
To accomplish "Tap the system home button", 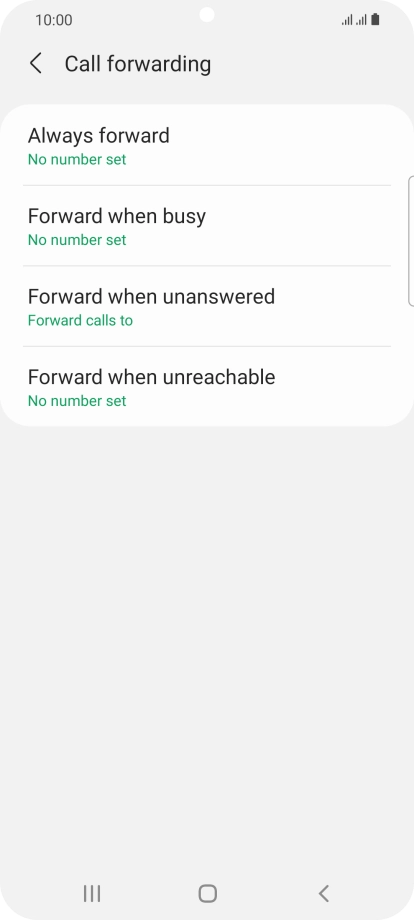I will click(208, 894).
